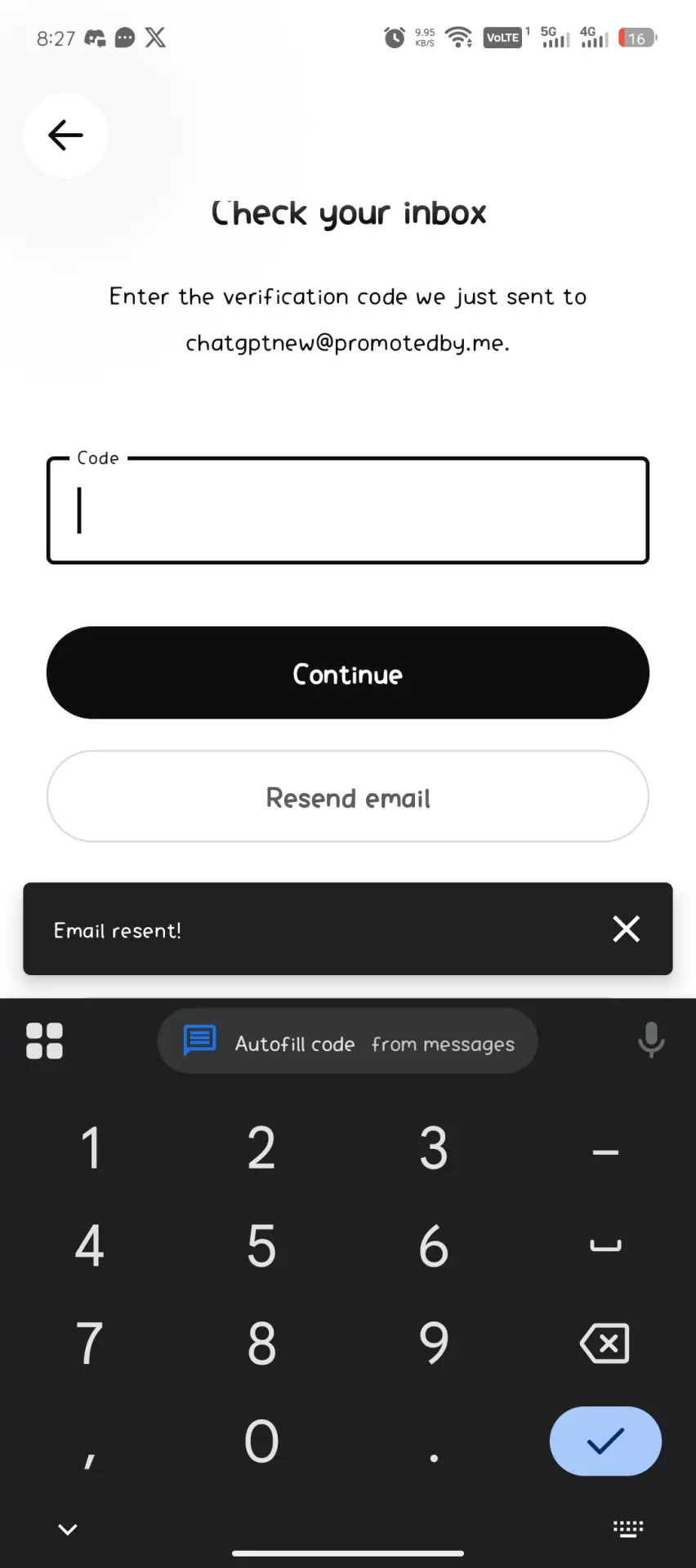Tap the backspace key
The width and height of the screenshot is (696, 1568).
[605, 1343]
